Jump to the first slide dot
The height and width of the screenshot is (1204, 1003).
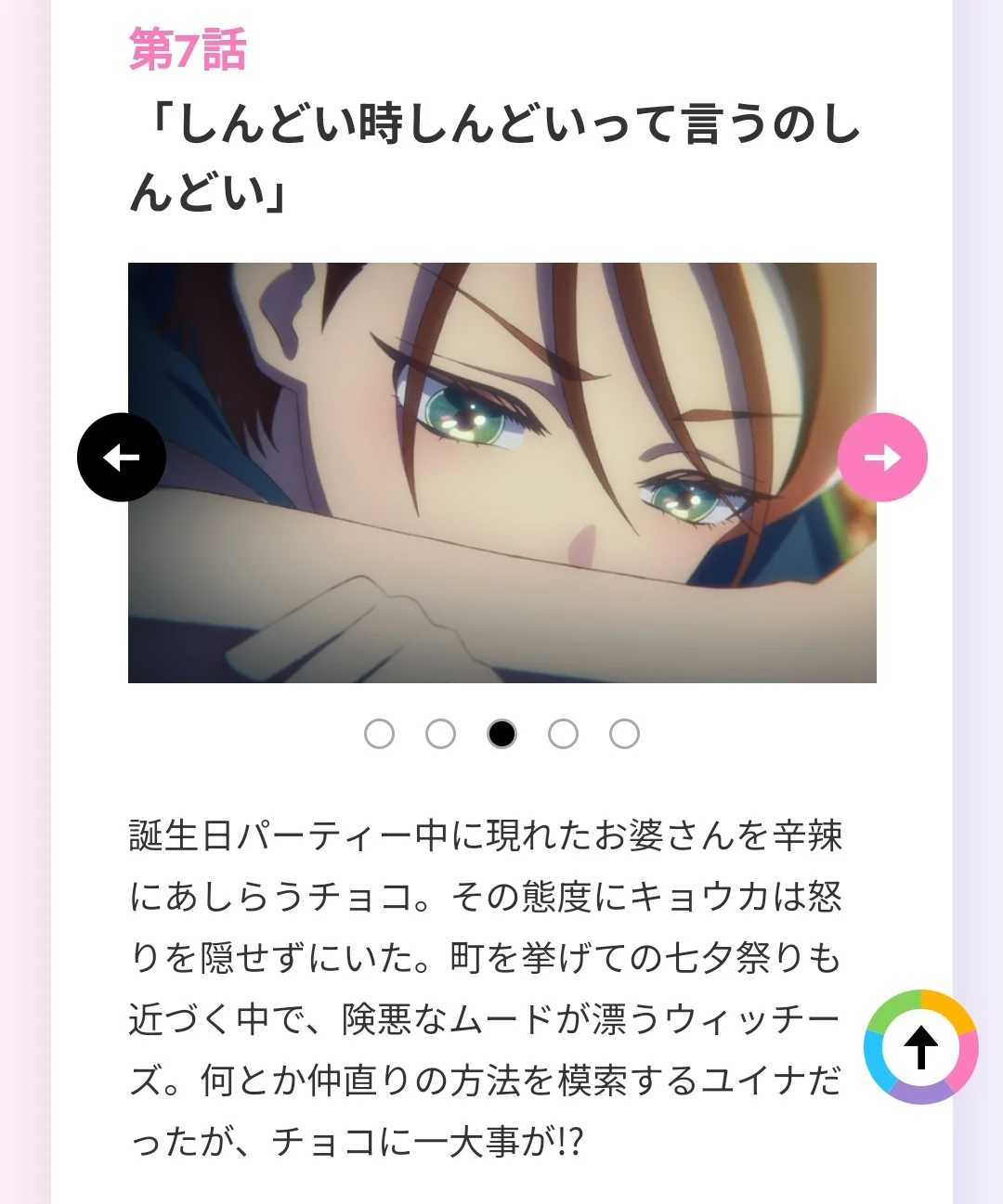tap(379, 734)
